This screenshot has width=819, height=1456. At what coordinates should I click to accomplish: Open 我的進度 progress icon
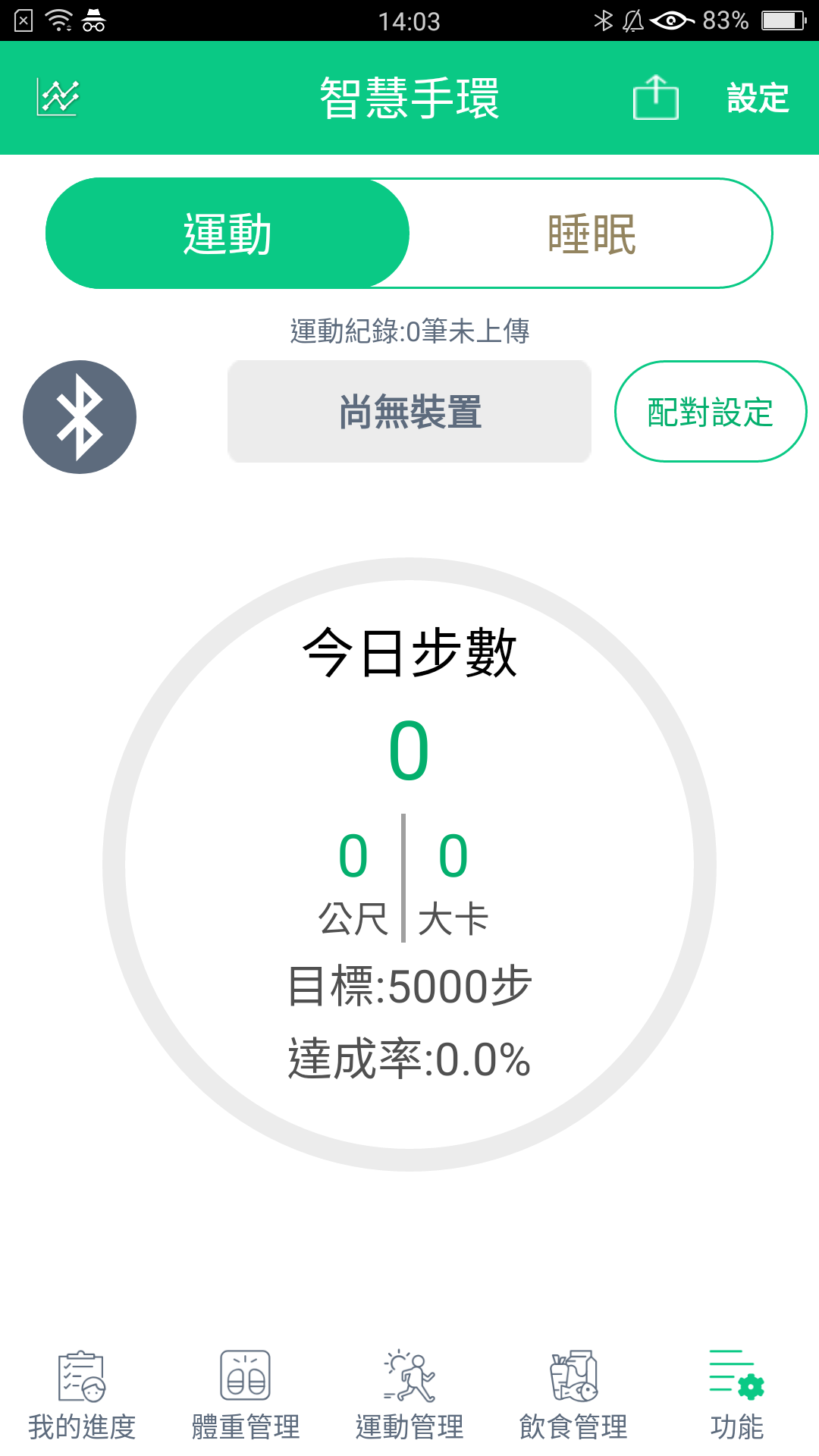click(81, 1395)
